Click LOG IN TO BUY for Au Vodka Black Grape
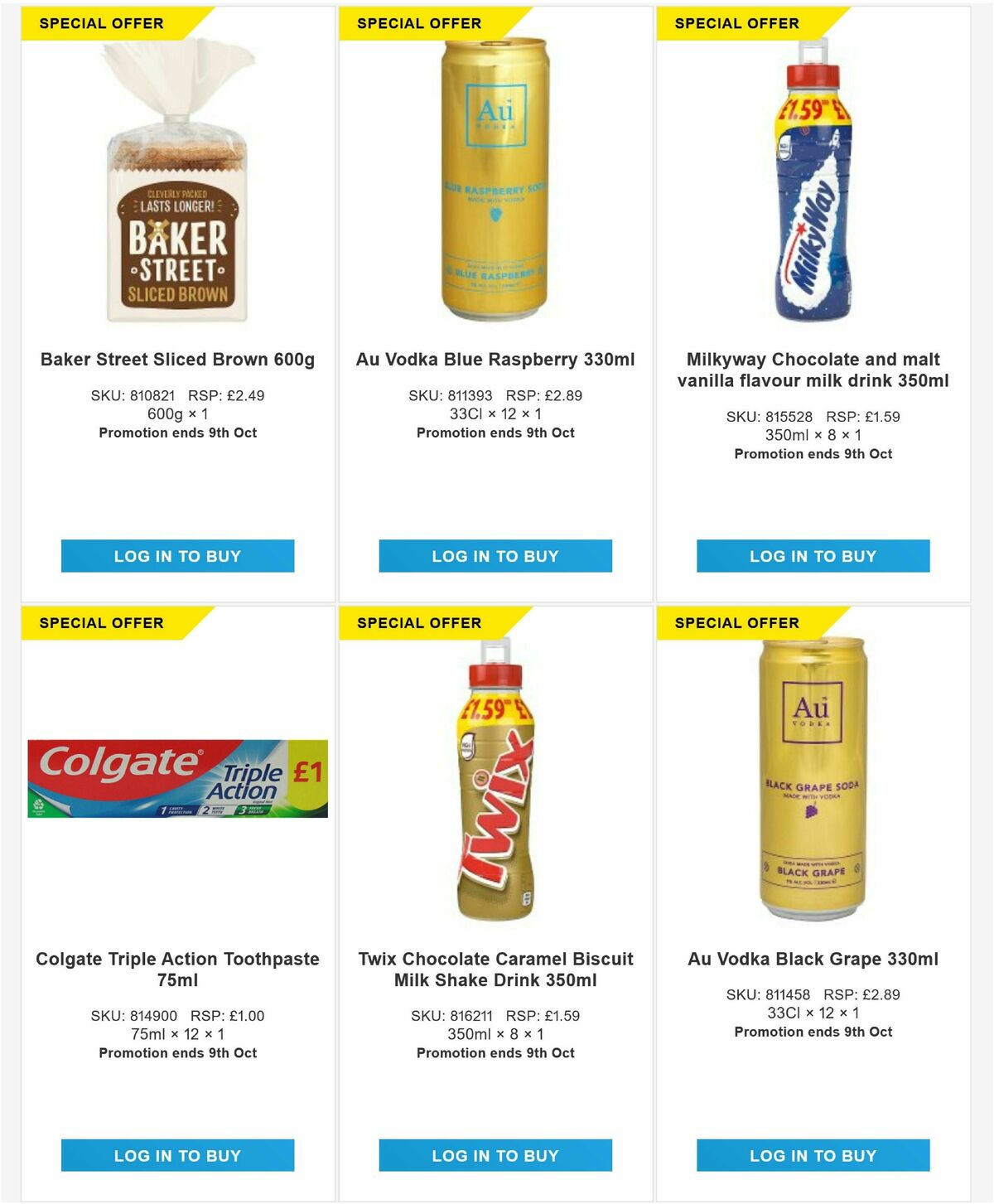 813,1154
